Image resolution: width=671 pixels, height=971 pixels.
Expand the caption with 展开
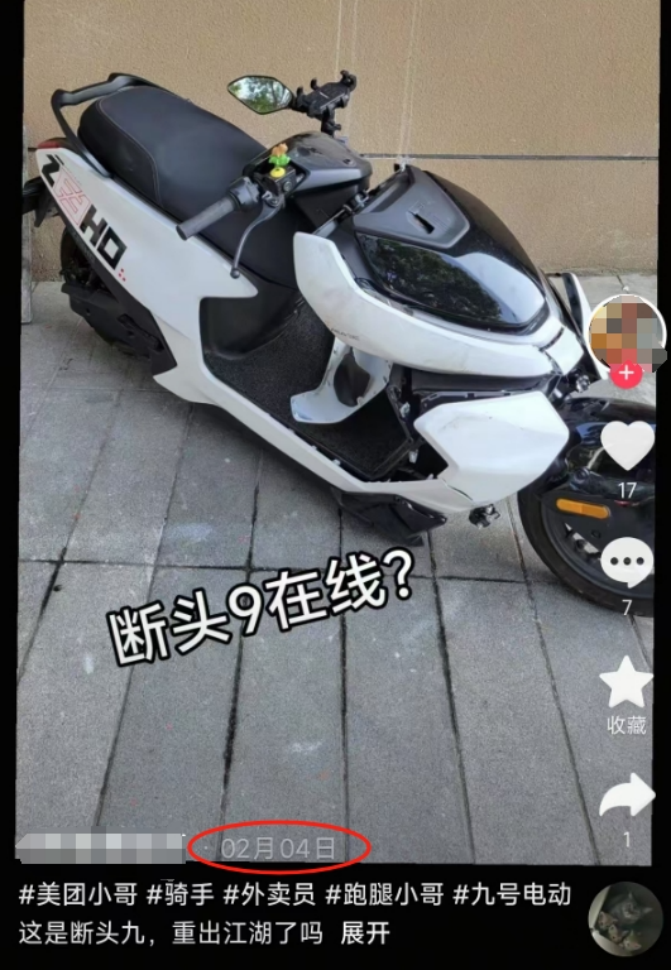(x=364, y=935)
